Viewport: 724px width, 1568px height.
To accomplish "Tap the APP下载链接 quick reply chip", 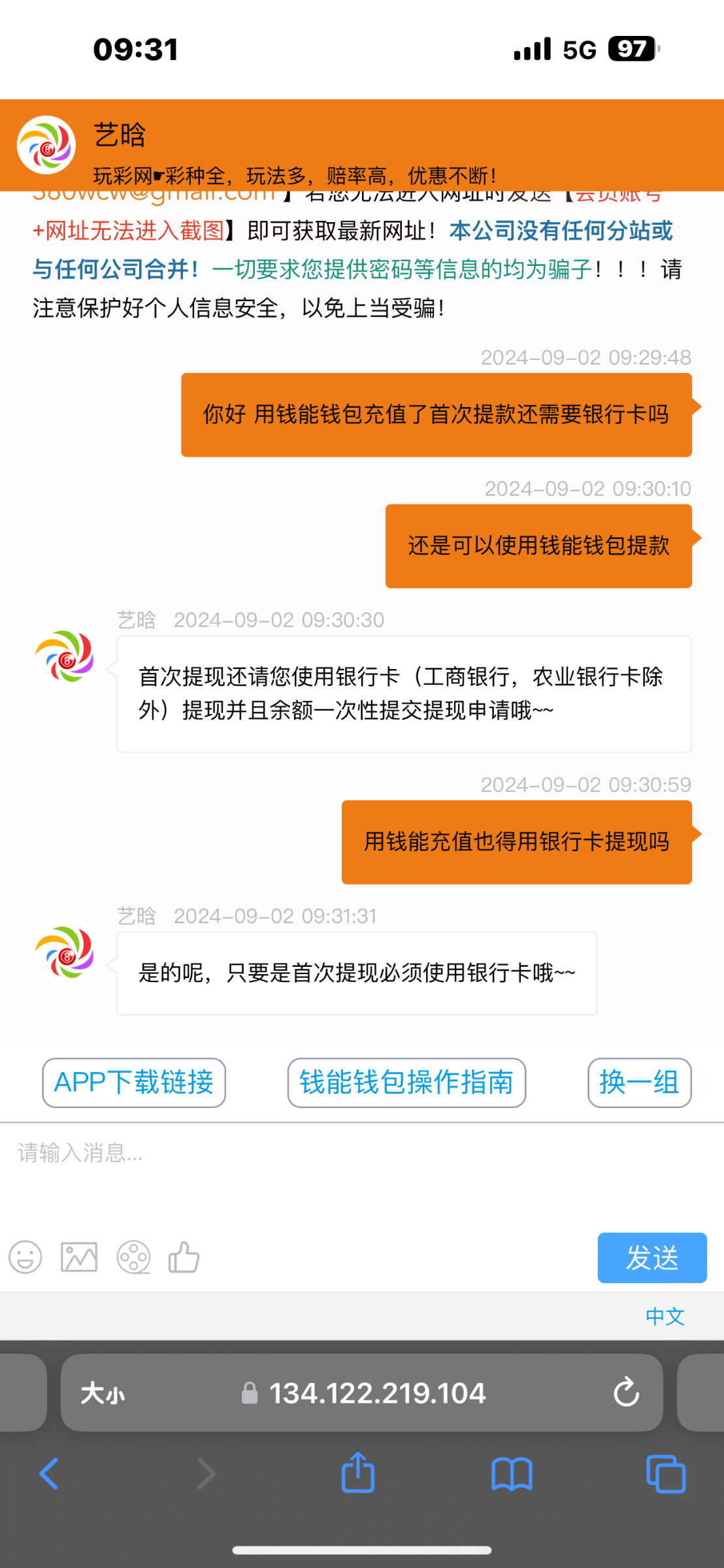I will (x=134, y=1083).
